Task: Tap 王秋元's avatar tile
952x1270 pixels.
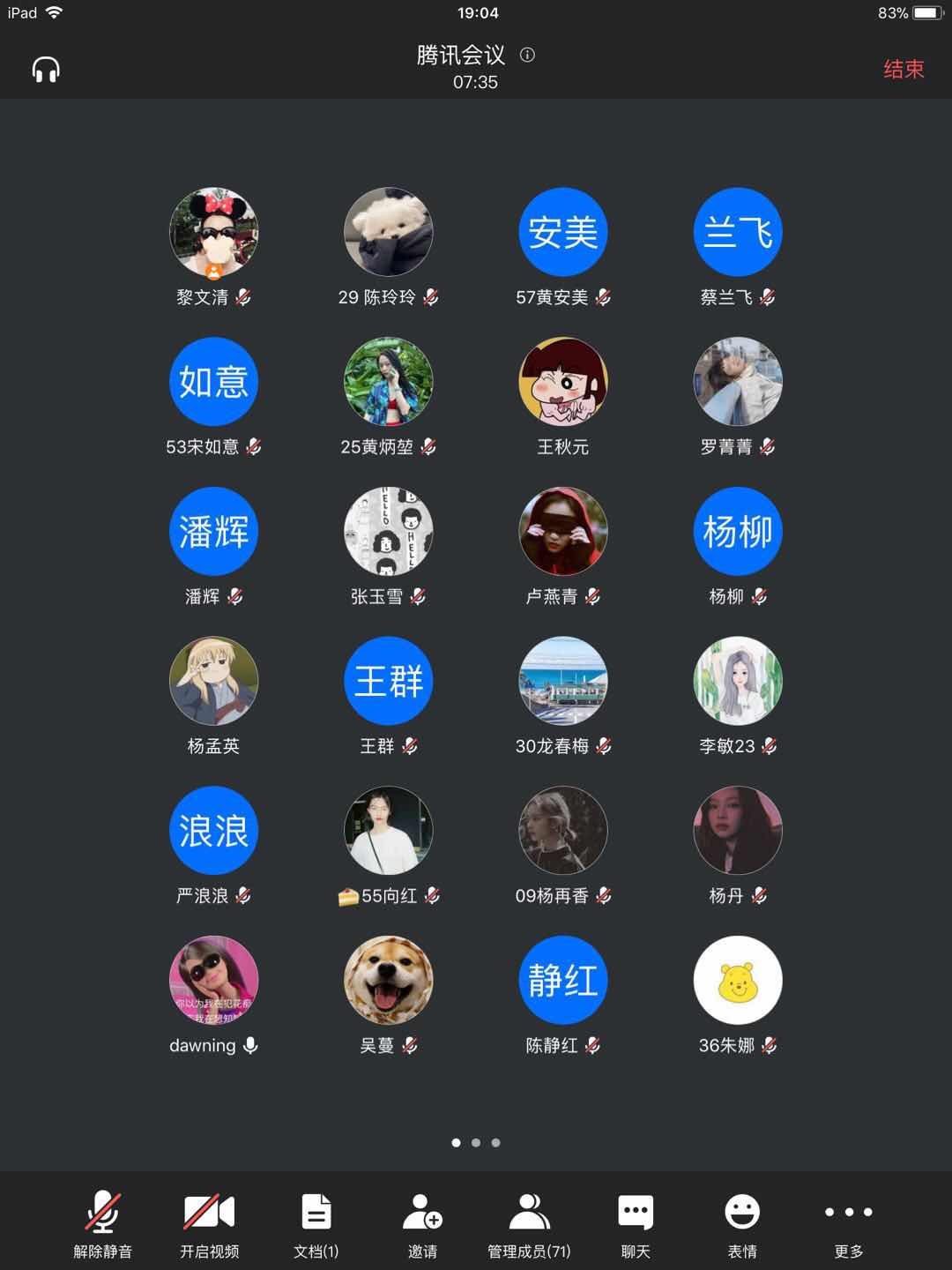Action: [562, 383]
